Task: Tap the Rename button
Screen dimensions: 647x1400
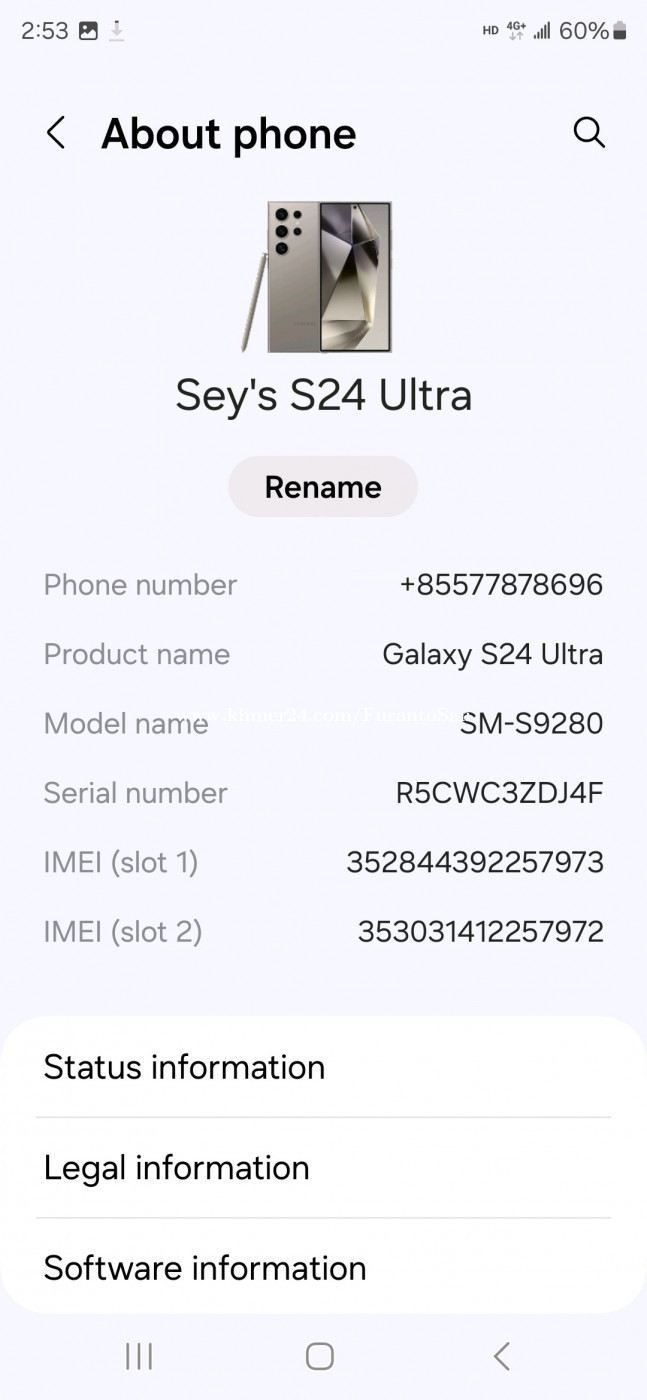Action: pyautogui.click(x=323, y=487)
